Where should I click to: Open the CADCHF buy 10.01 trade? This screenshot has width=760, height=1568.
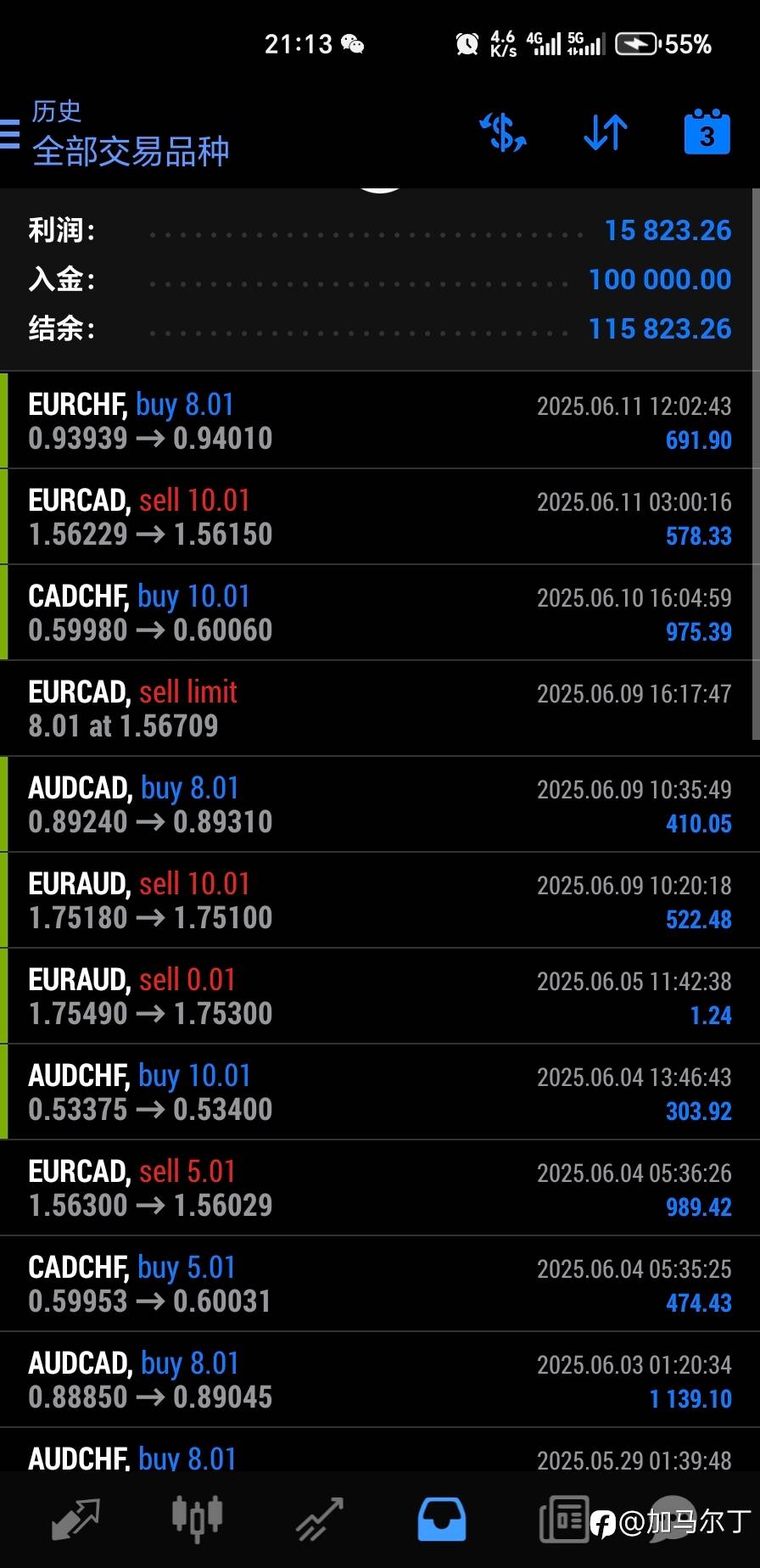(379, 613)
